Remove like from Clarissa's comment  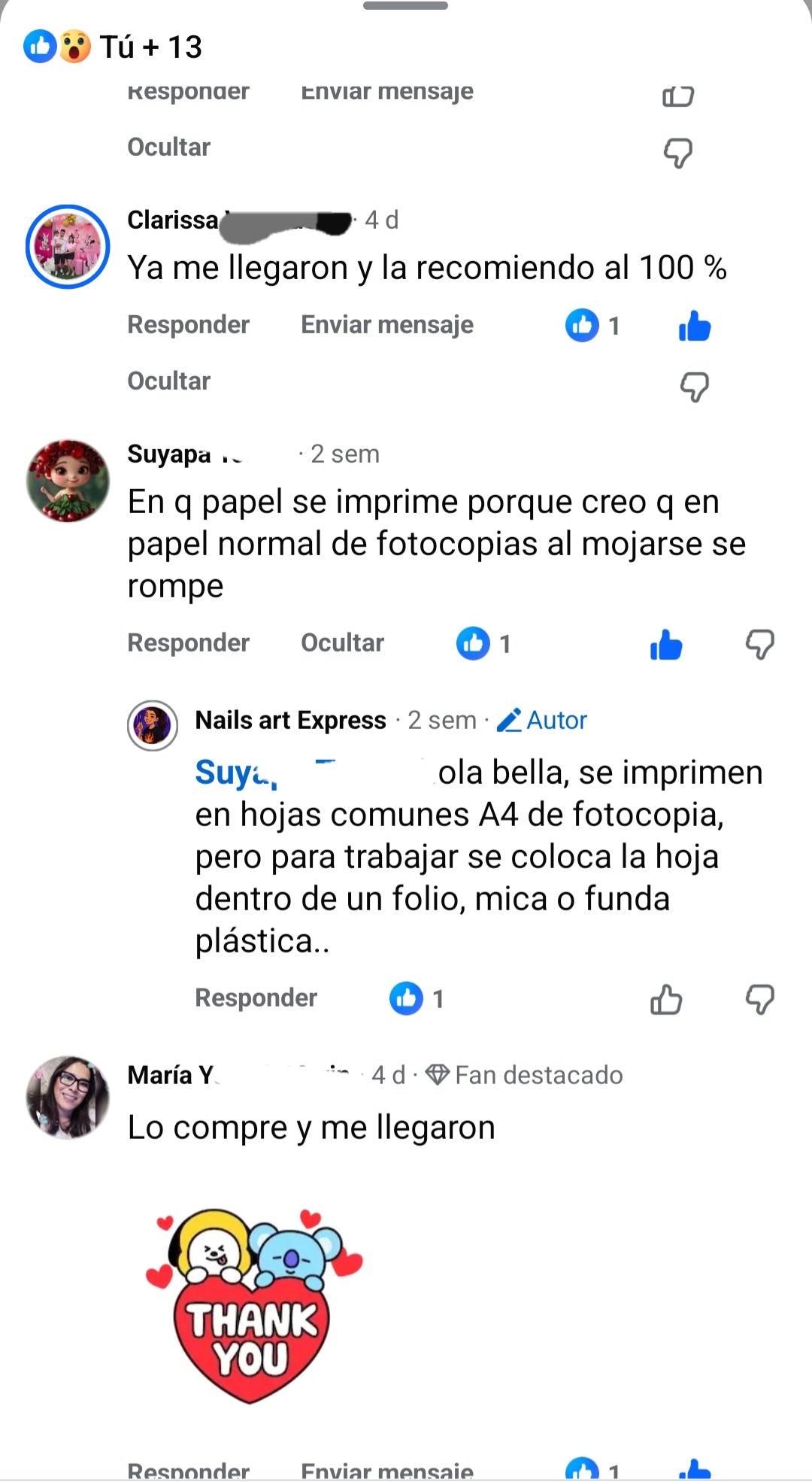coord(694,326)
